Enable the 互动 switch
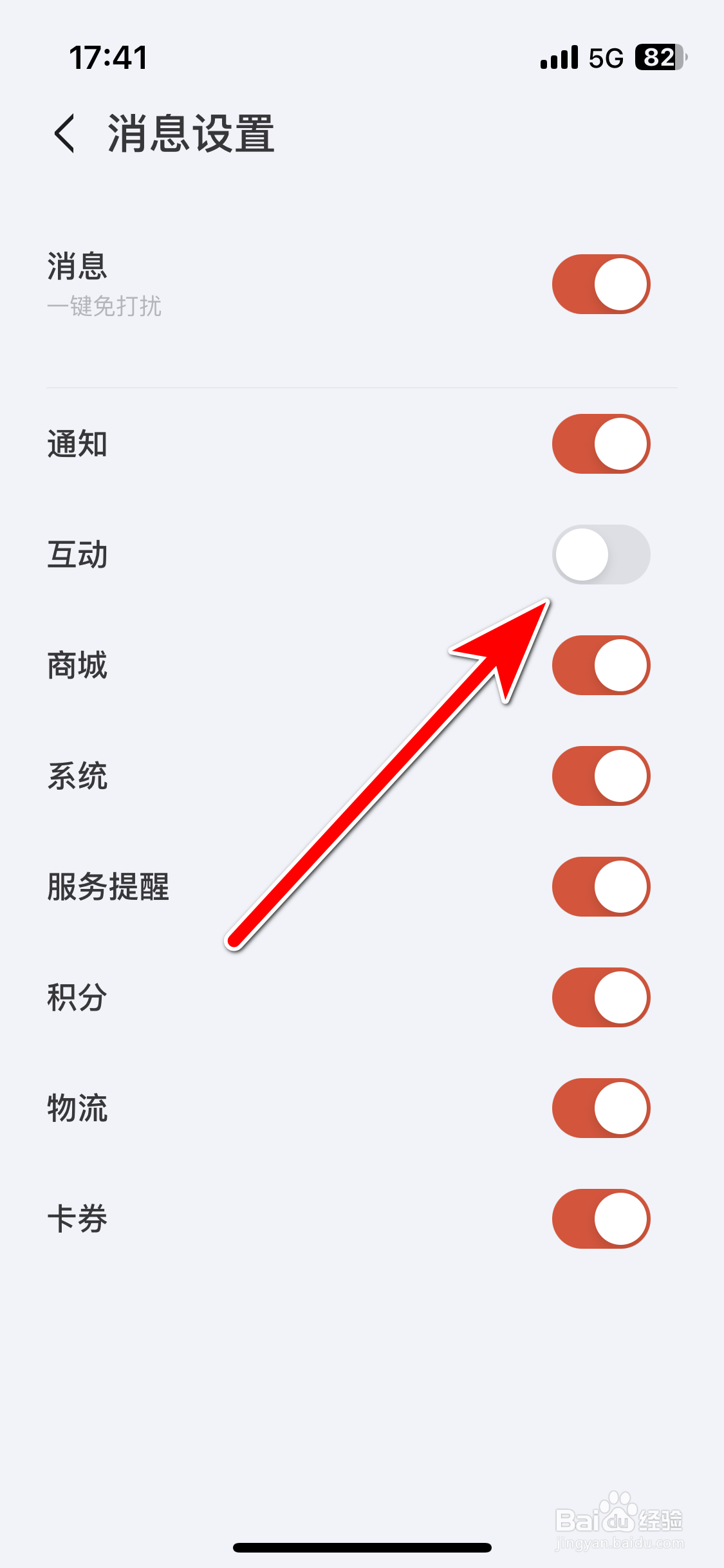Viewport: 724px width, 1568px height. [x=600, y=554]
